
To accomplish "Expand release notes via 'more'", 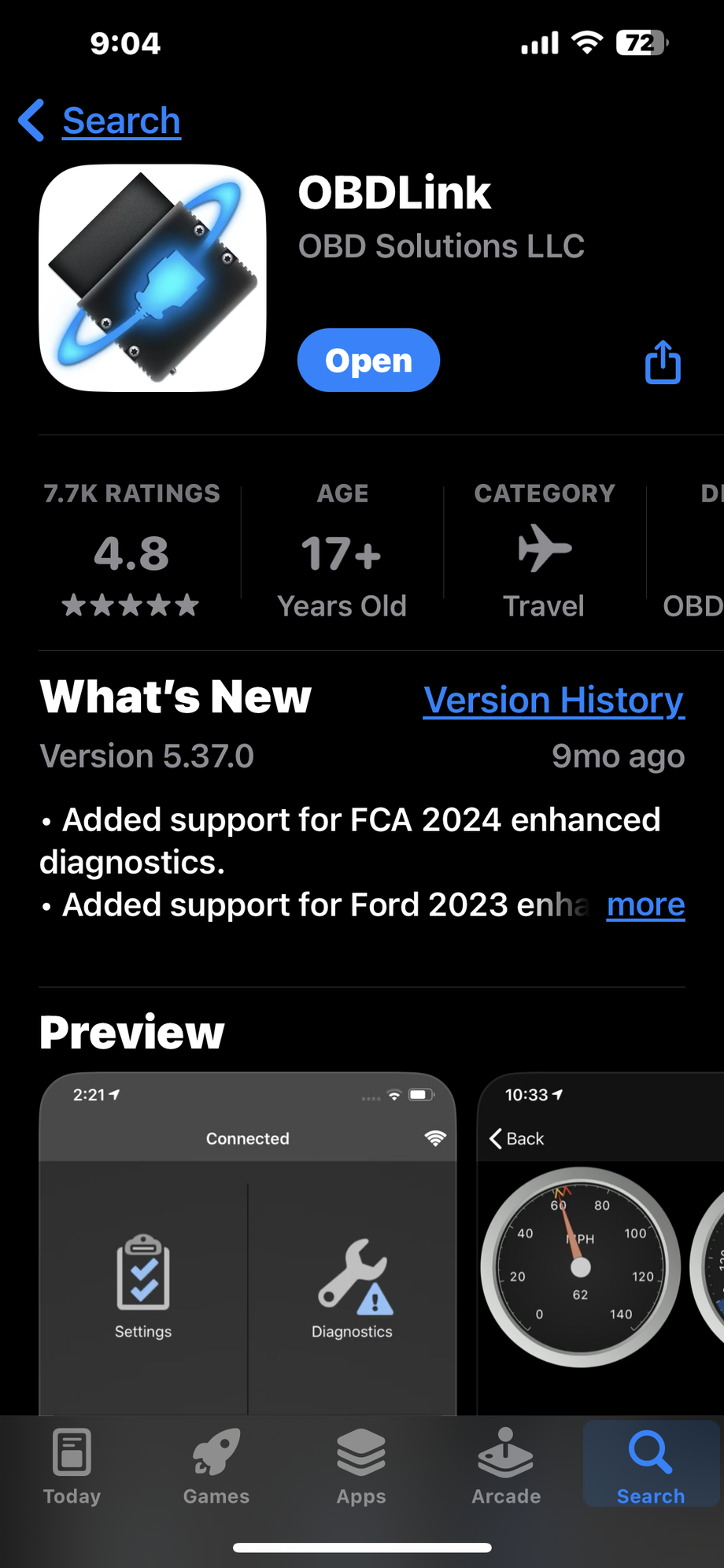I will (x=645, y=904).
